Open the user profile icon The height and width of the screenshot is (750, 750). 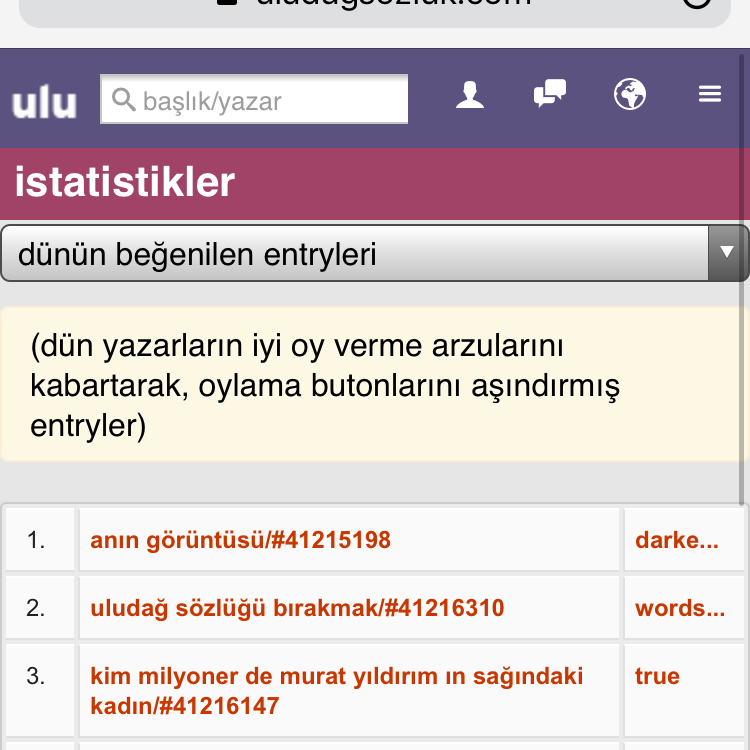(x=470, y=95)
